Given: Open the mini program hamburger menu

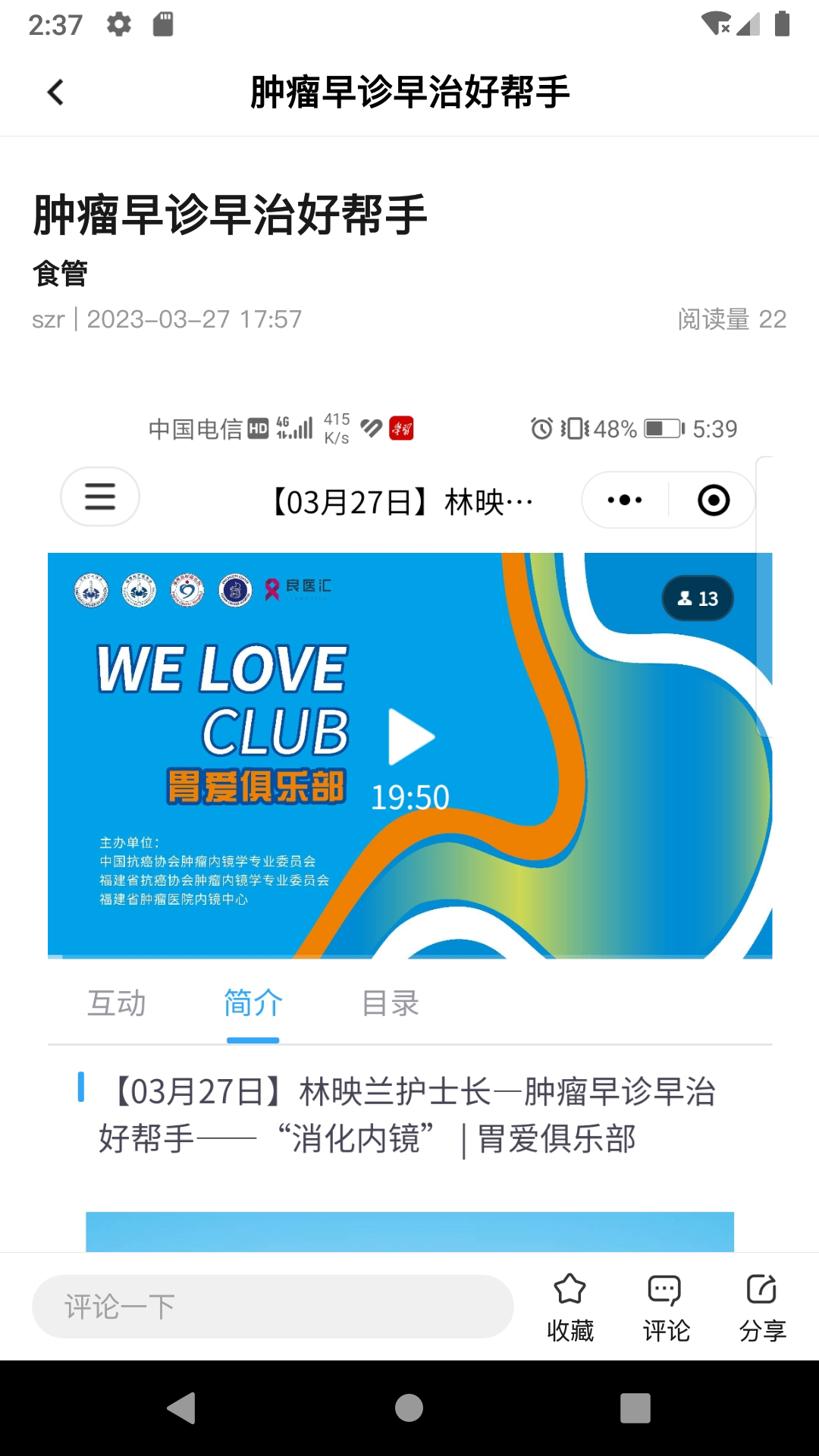Looking at the screenshot, I should (x=99, y=497).
